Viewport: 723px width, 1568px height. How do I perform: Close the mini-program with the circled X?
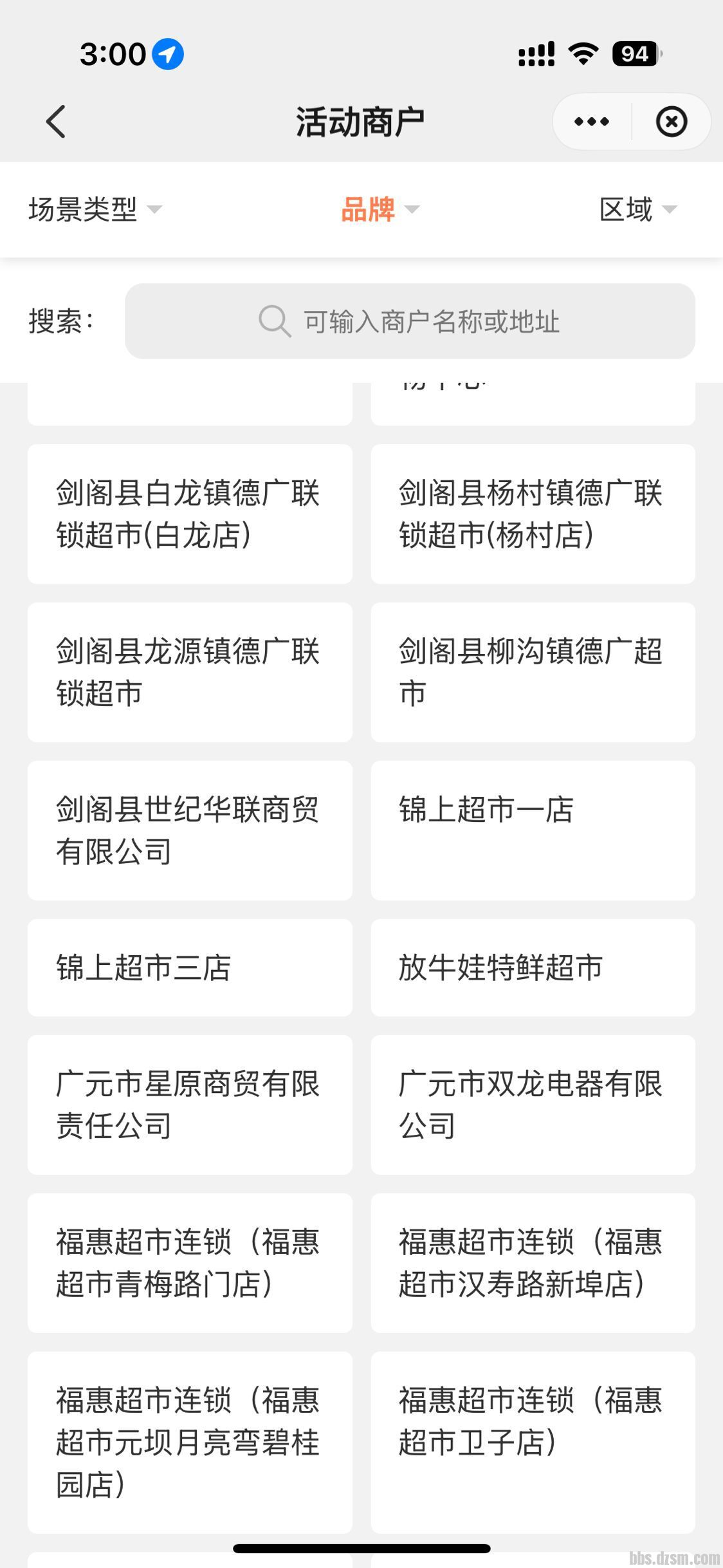(x=672, y=122)
